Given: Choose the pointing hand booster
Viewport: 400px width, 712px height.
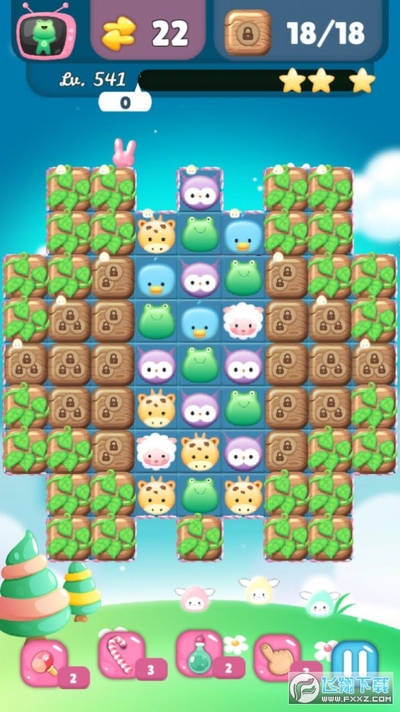Looking at the screenshot, I should point(278,657).
